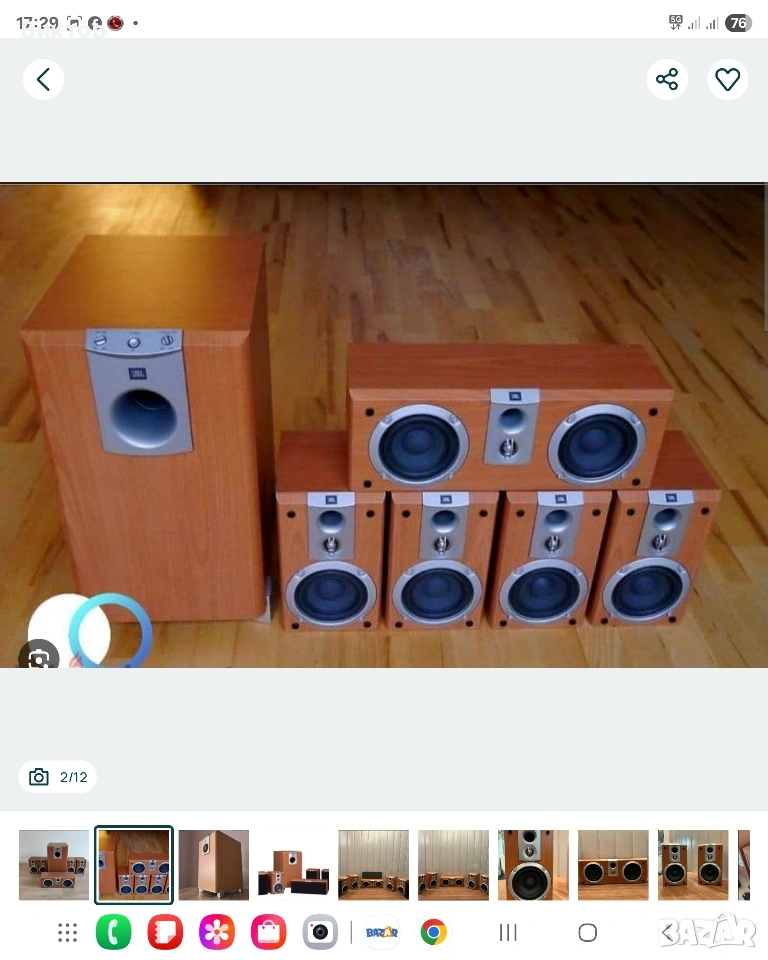This screenshot has width=768, height=960.
Task: Go to the home screen
Action: [x=588, y=933]
